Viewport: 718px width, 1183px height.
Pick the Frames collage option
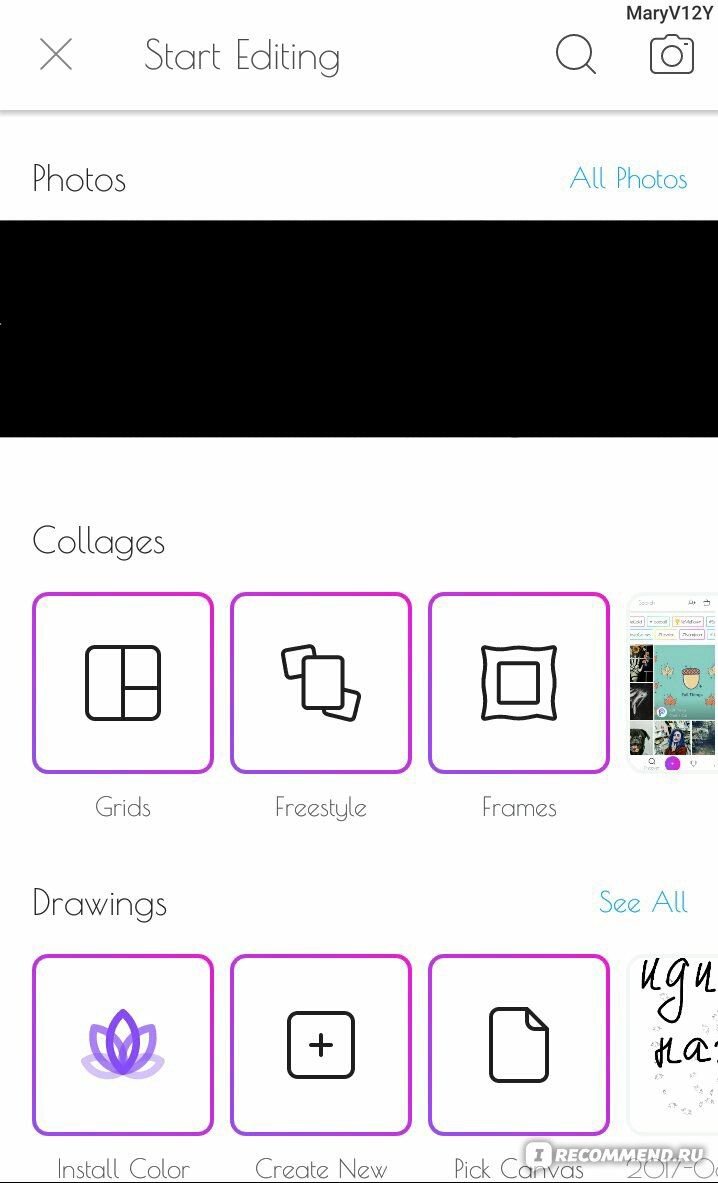519,683
